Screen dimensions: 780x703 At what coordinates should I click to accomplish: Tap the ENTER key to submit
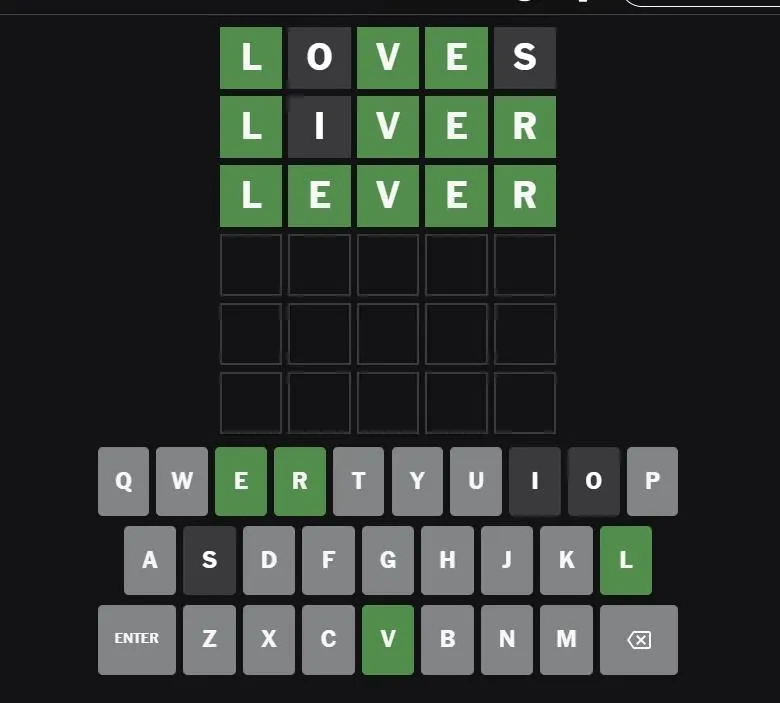[136, 639]
